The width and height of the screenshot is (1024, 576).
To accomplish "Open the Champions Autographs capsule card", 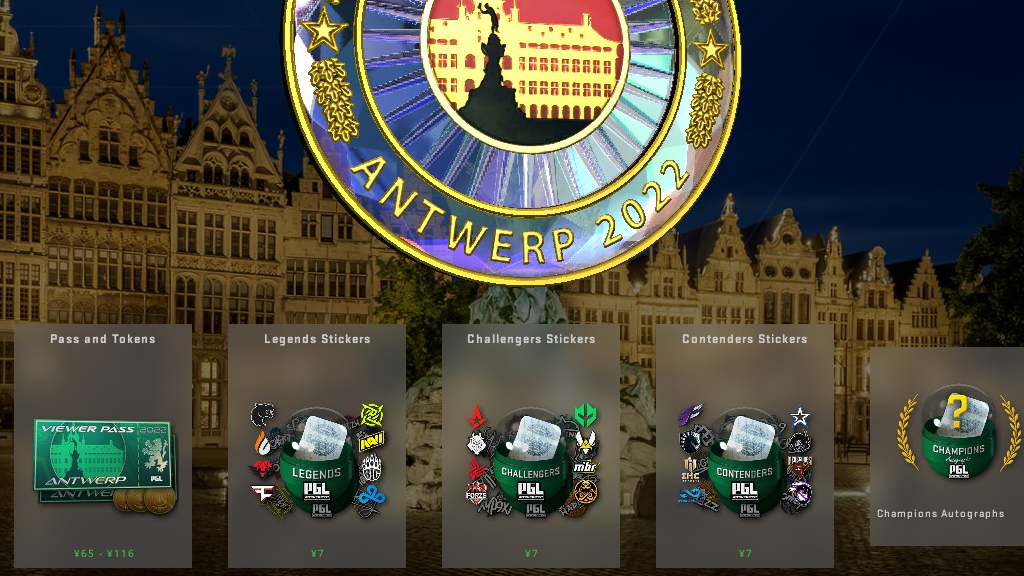I will [x=946, y=446].
